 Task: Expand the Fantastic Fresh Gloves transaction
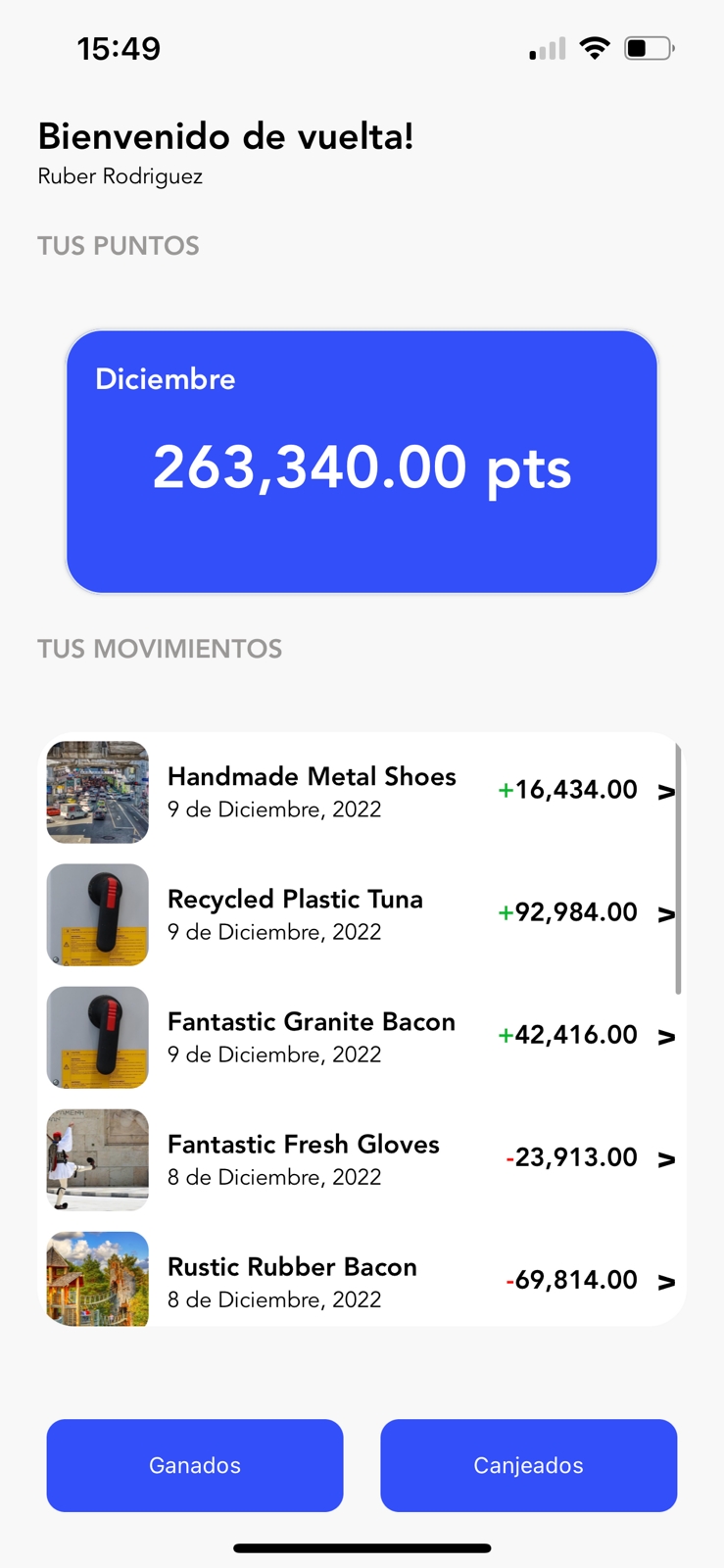coord(667,1158)
